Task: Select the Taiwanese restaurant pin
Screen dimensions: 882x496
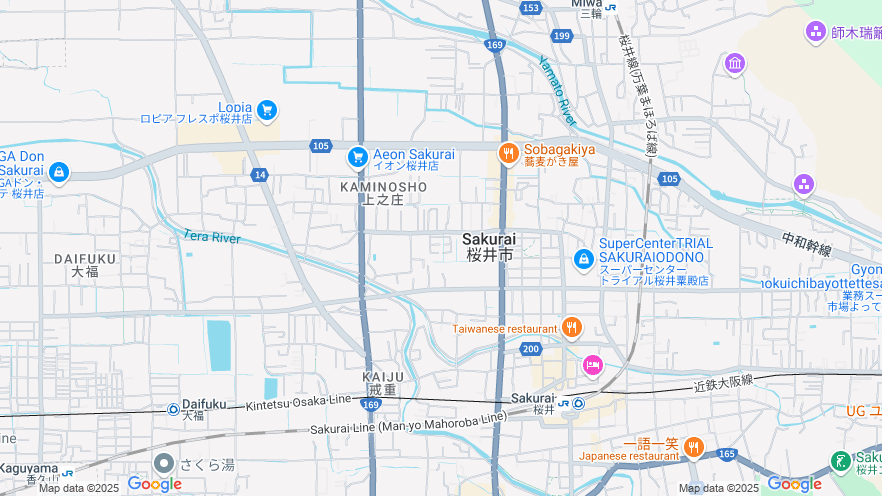Action: tap(571, 327)
